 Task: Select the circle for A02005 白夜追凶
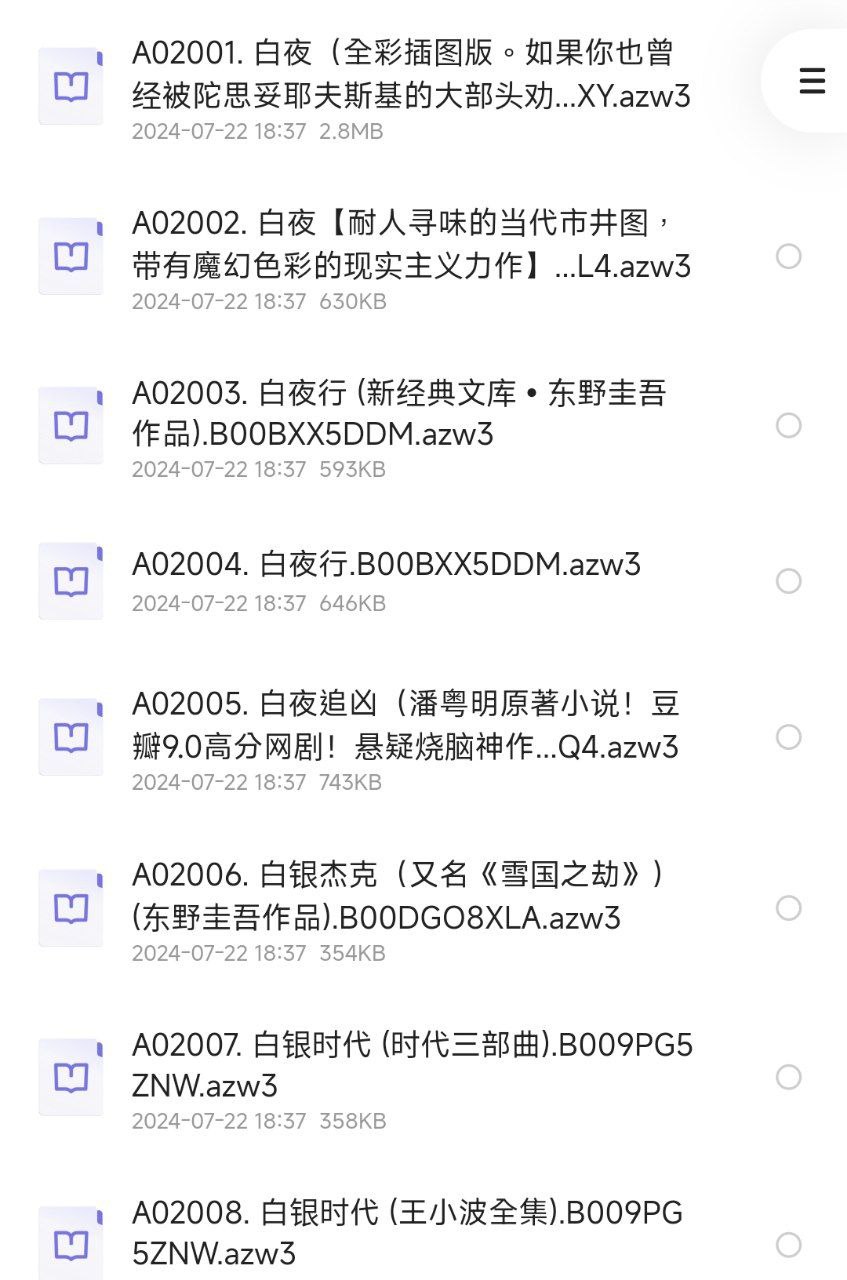click(789, 737)
